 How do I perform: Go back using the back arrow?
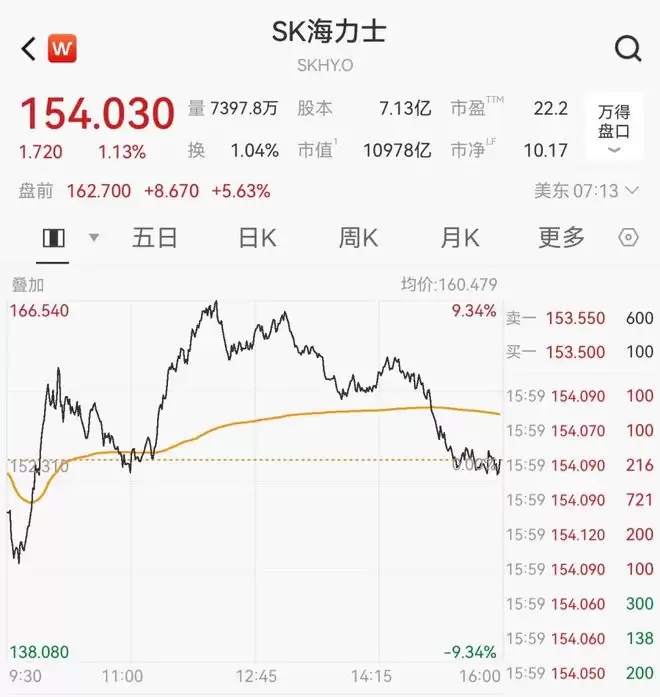(x=28, y=48)
